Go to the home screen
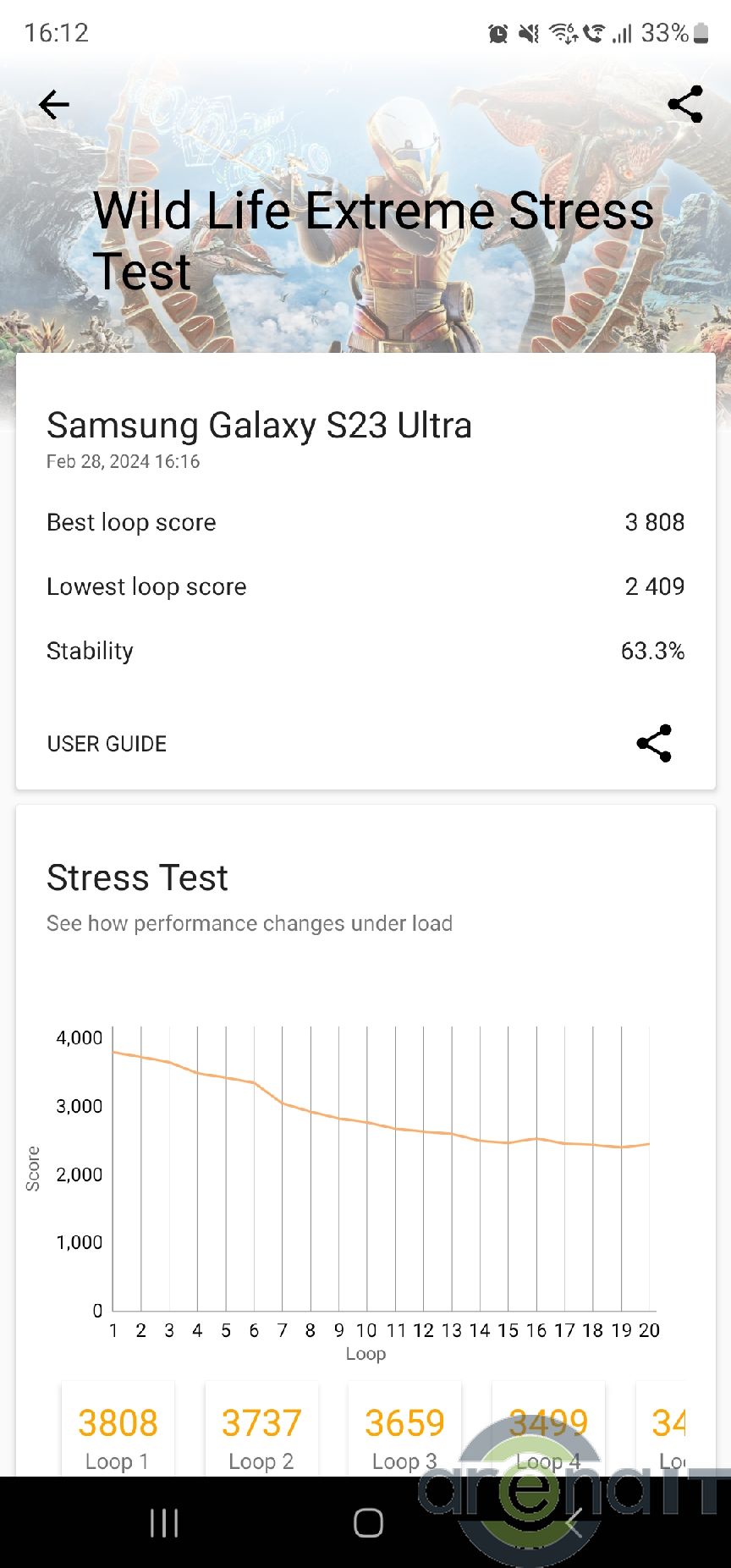The width and height of the screenshot is (731, 1568). [x=368, y=1523]
